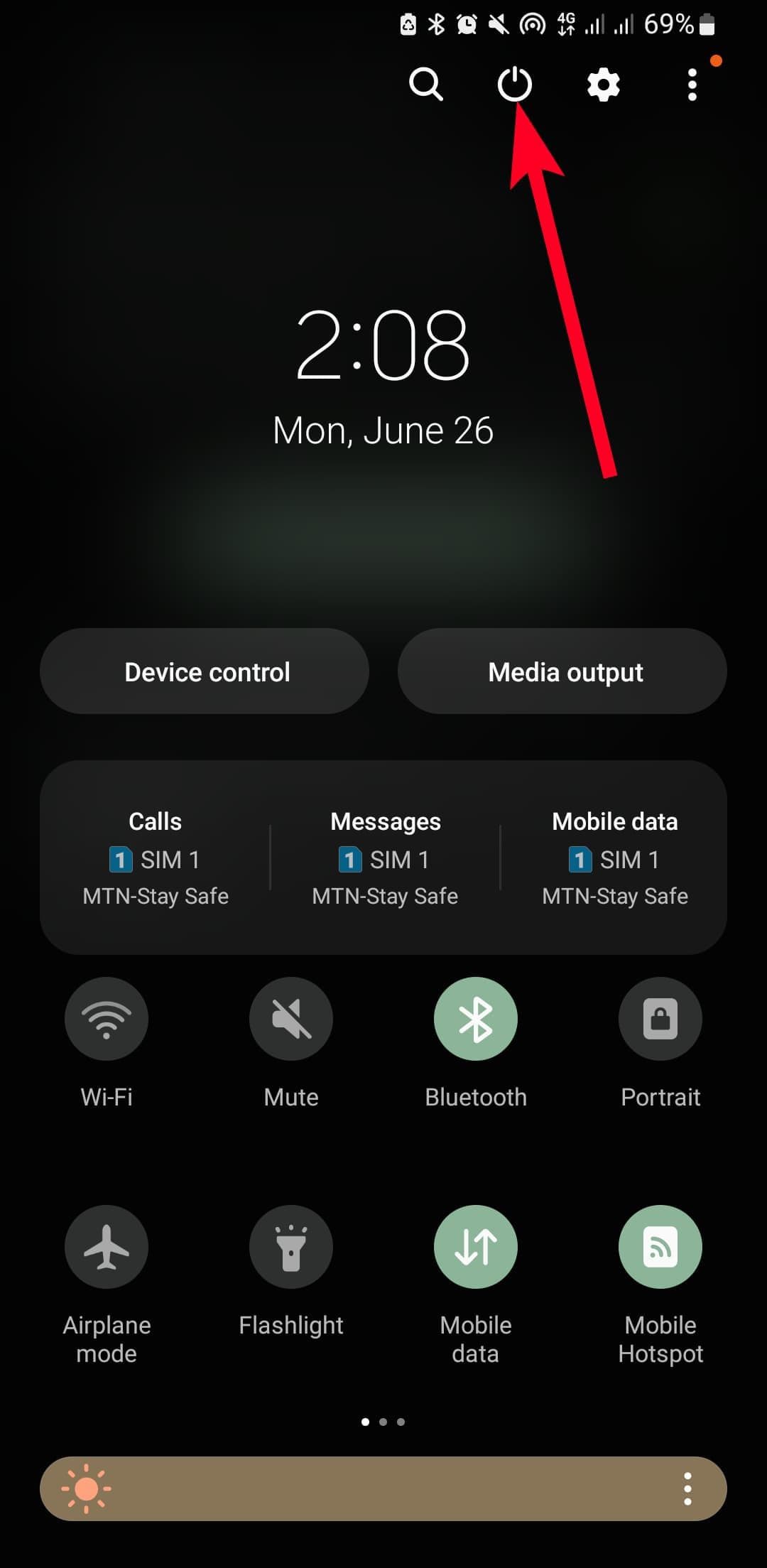Open search in quick settings
Viewport: 767px width, 1568px height.
[x=427, y=84]
